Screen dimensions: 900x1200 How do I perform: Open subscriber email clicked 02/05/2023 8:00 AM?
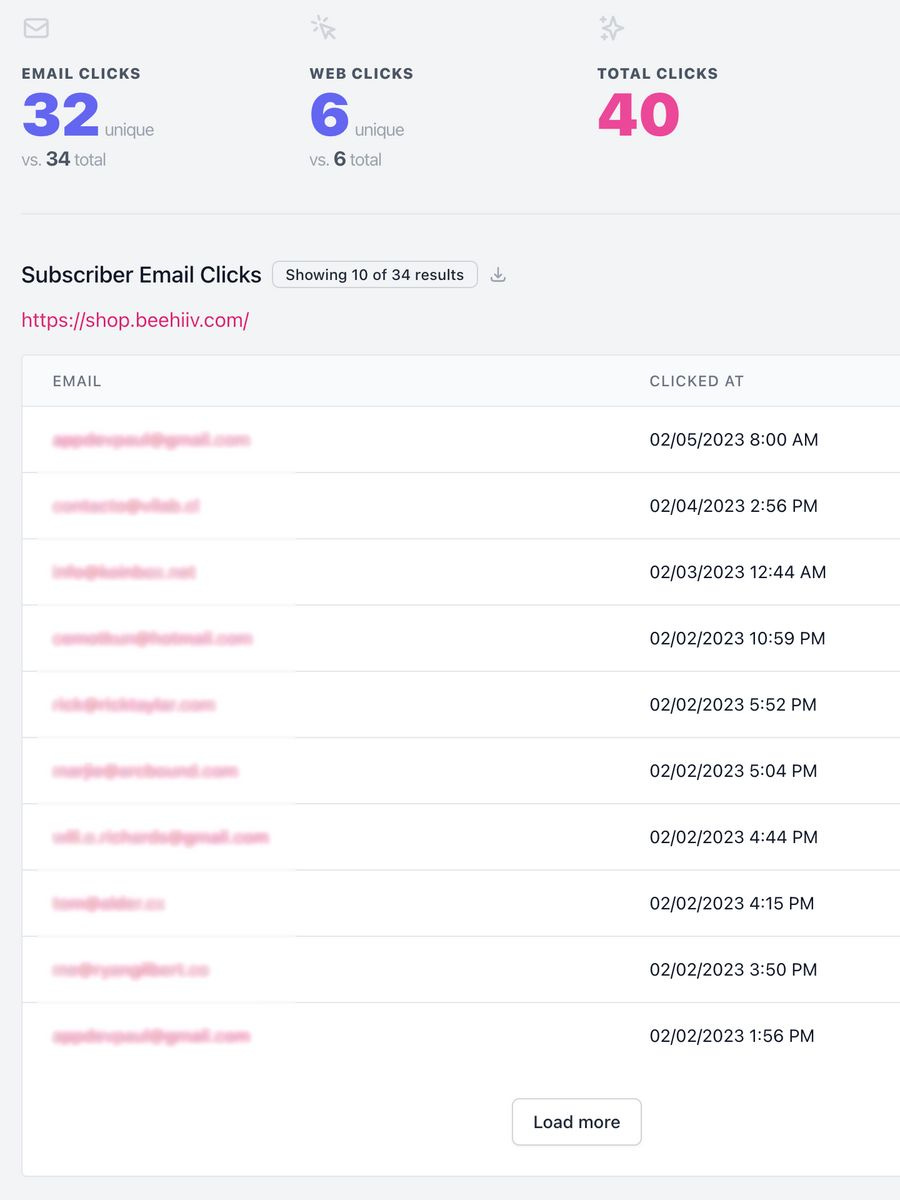[x=151, y=440]
